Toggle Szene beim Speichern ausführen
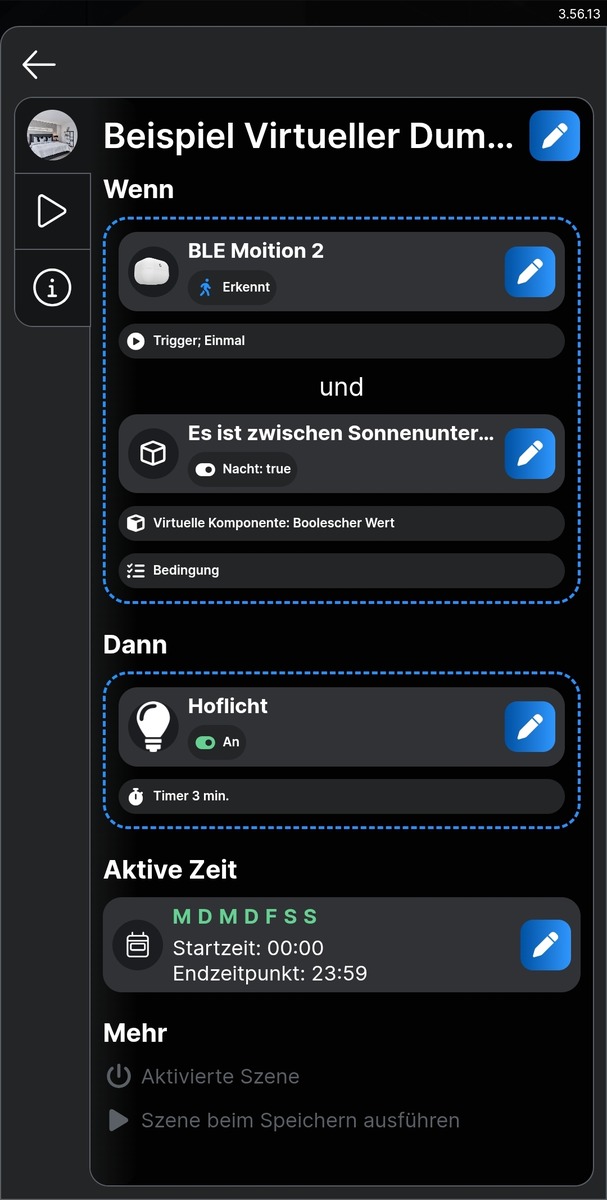This screenshot has width=607, height=1200. point(119,1120)
